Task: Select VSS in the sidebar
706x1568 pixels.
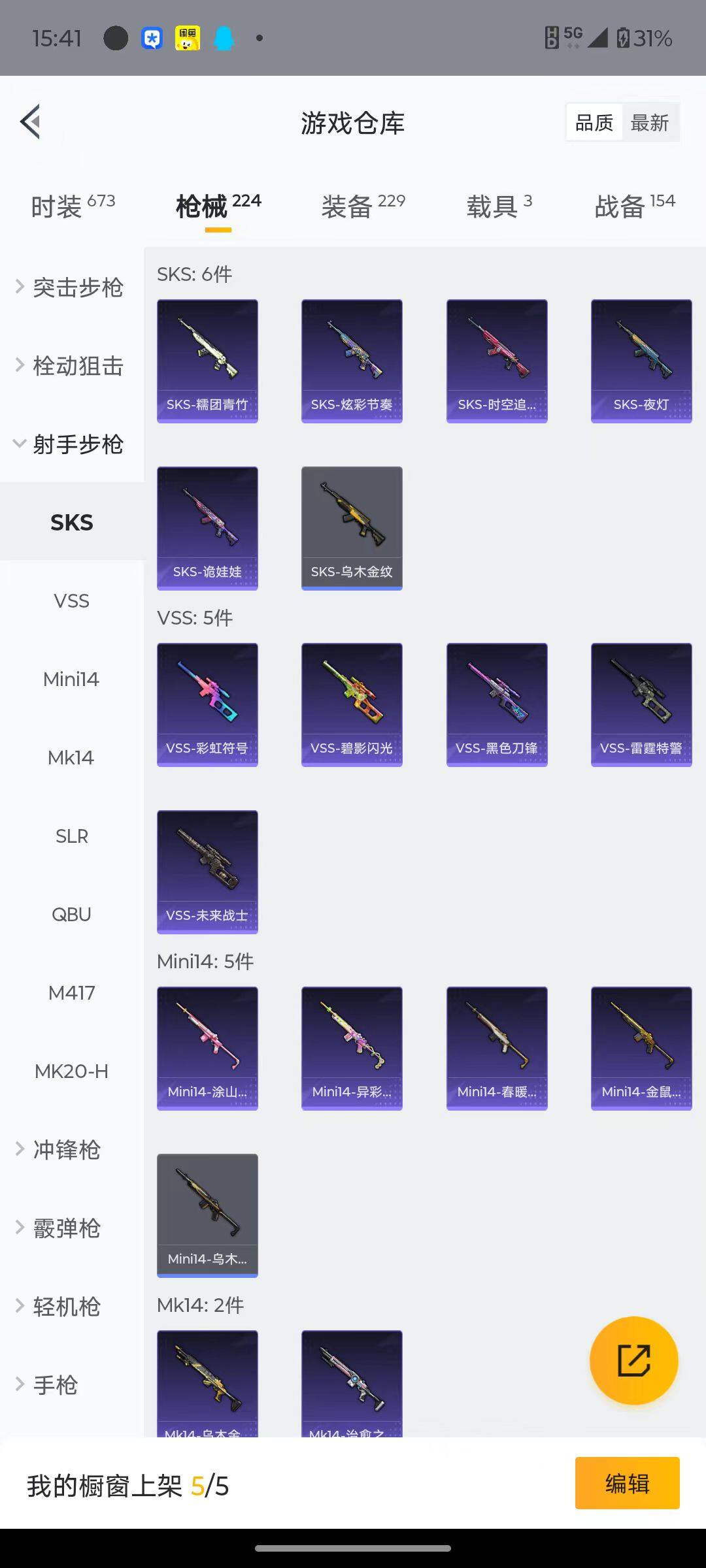Action: click(x=72, y=600)
